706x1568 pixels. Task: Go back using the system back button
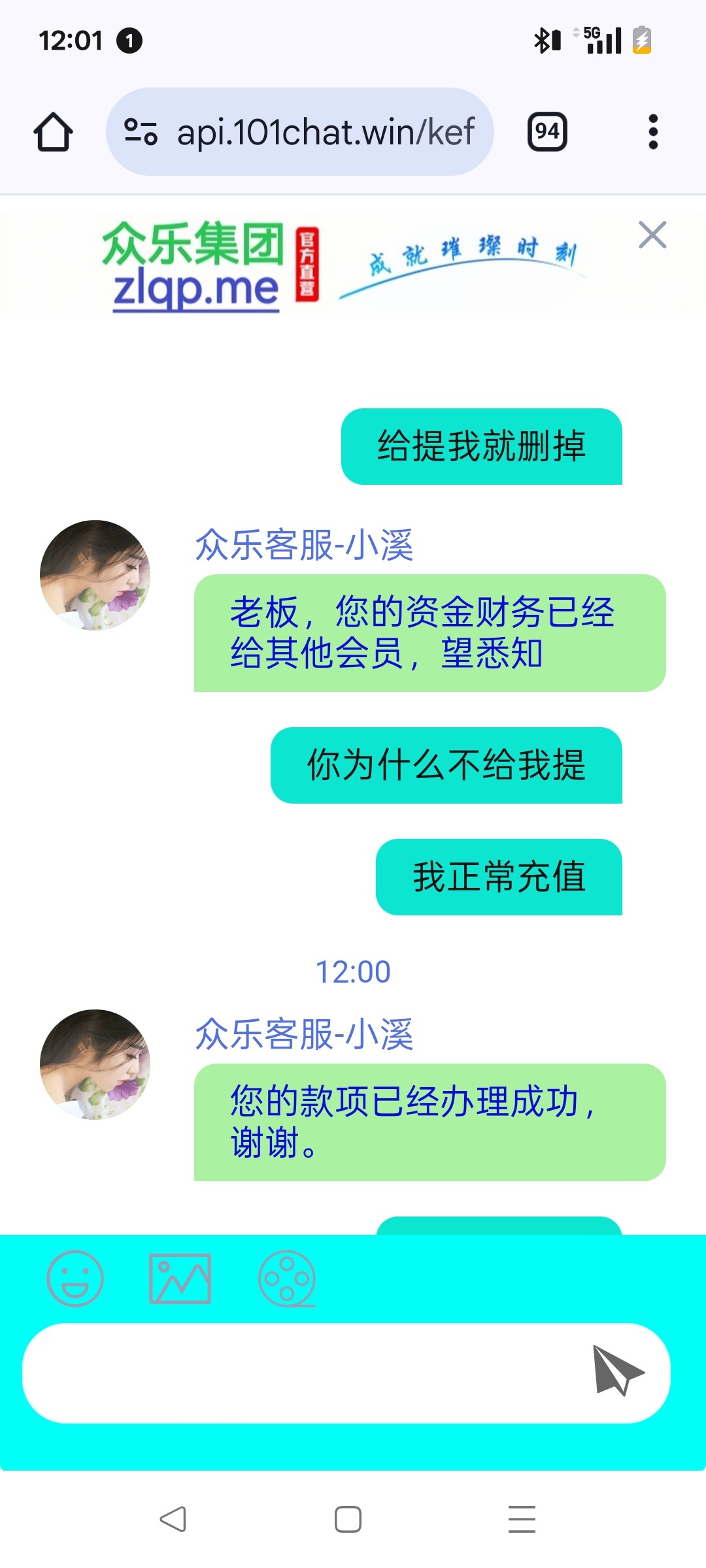point(173,1519)
